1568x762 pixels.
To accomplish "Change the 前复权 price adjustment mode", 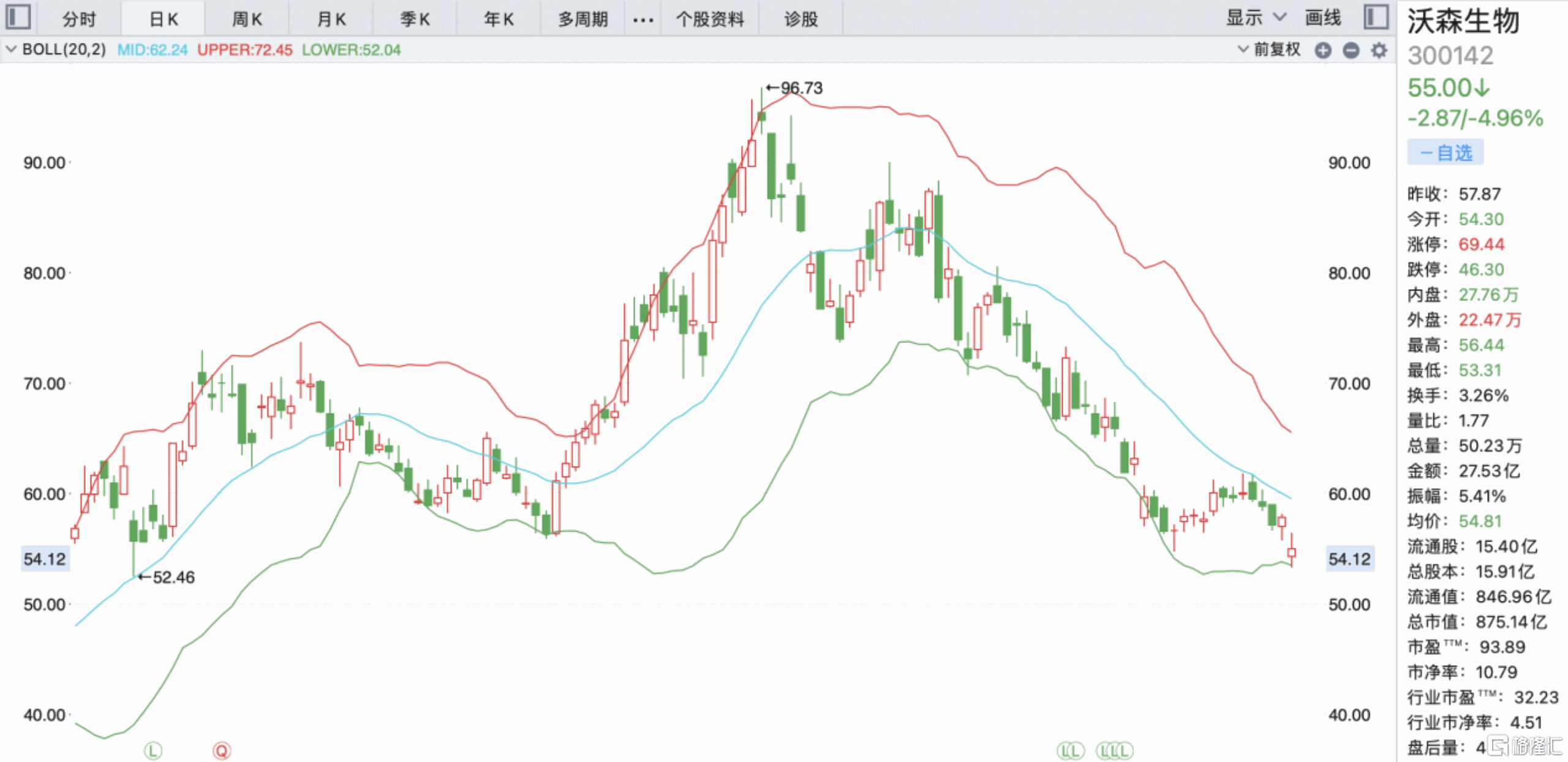I will click(x=1269, y=50).
